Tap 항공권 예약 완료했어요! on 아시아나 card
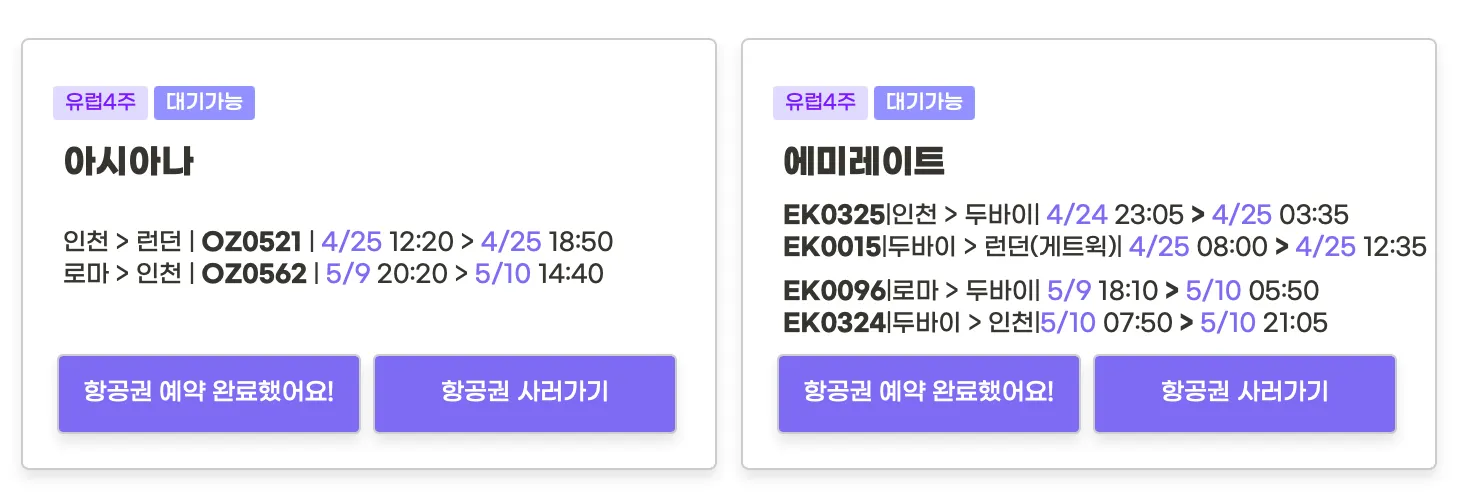1458x502 pixels. (x=208, y=393)
